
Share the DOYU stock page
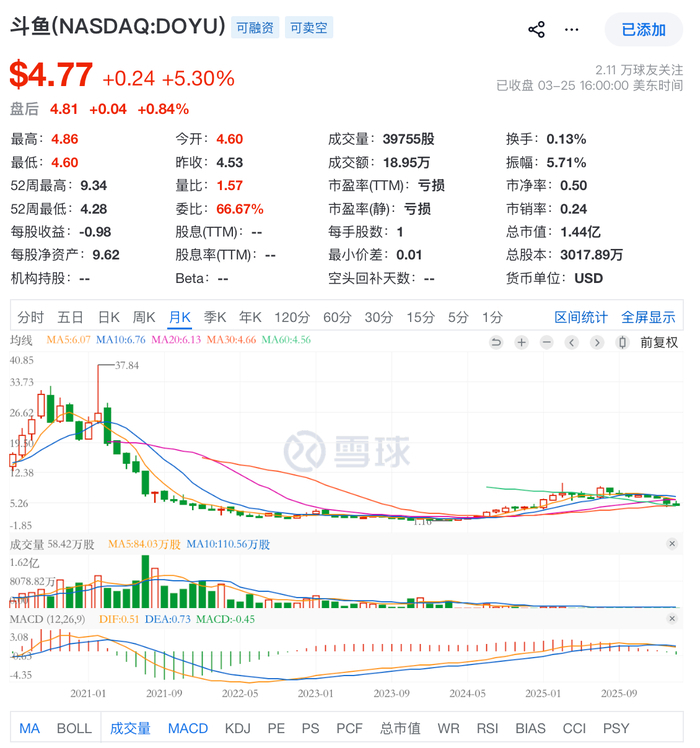pyautogui.click(x=536, y=29)
